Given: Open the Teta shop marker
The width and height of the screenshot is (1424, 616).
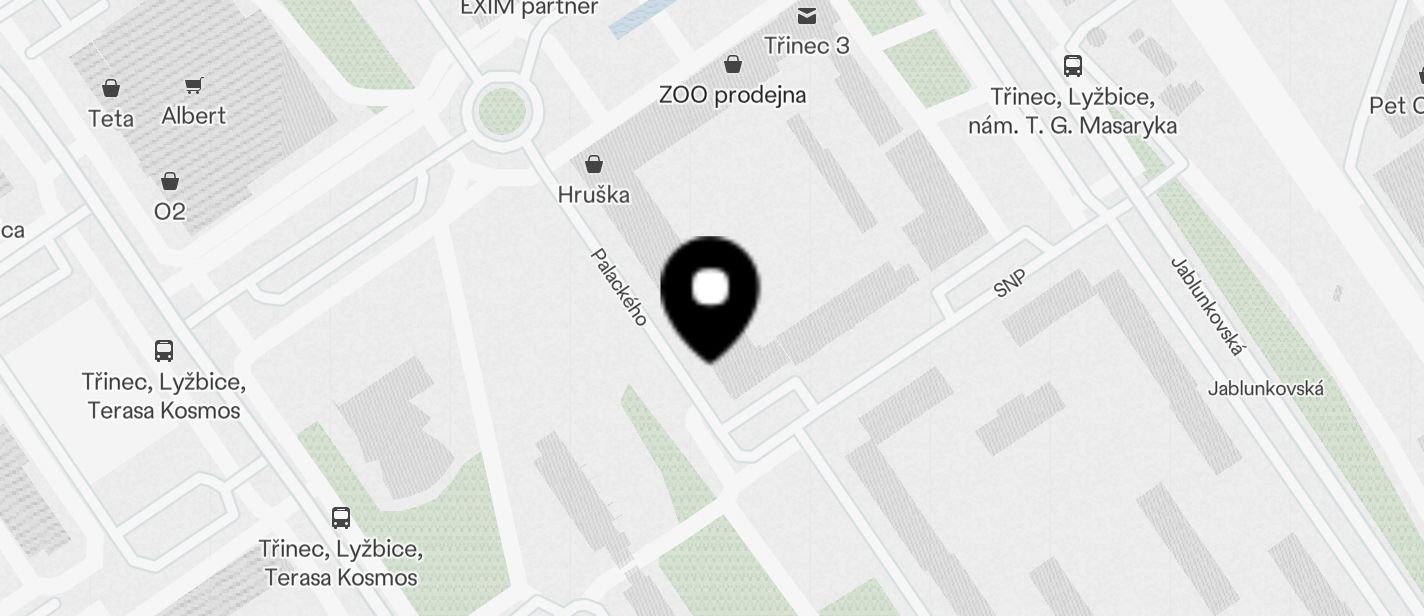Looking at the screenshot, I should 111,89.
